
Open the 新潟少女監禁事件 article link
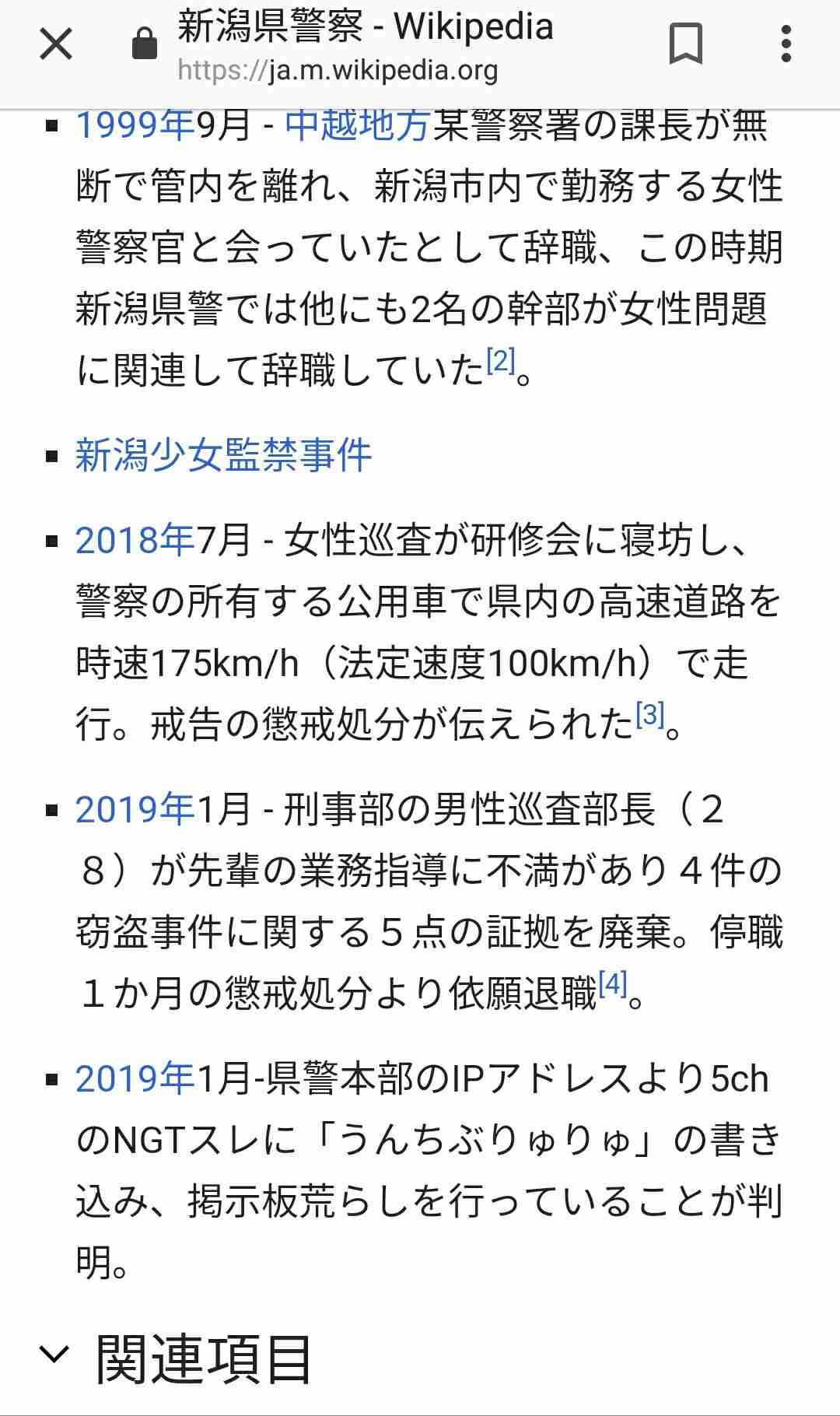[223, 455]
